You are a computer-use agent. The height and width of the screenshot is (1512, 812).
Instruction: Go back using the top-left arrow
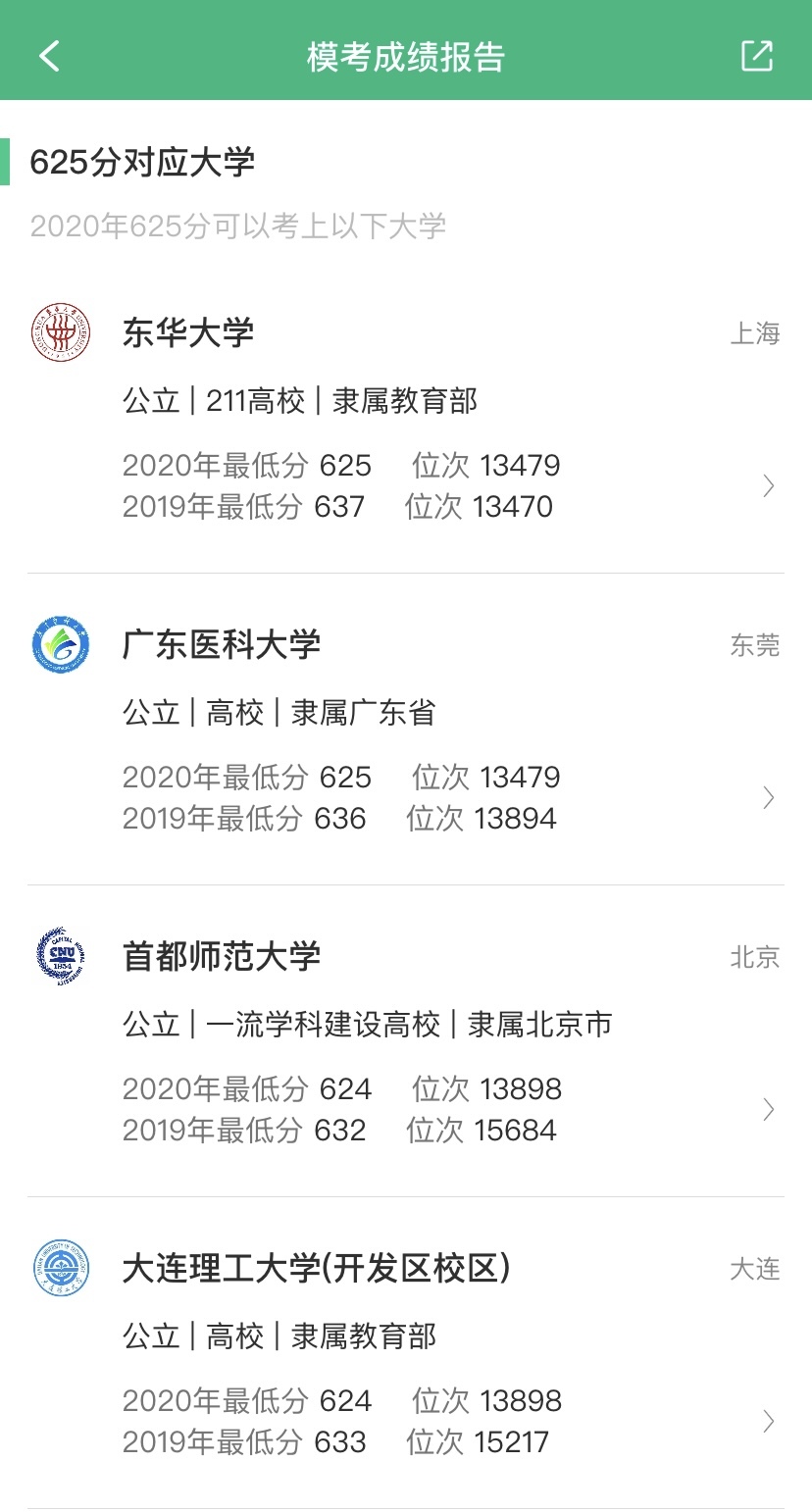pyautogui.click(x=49, y=56)
